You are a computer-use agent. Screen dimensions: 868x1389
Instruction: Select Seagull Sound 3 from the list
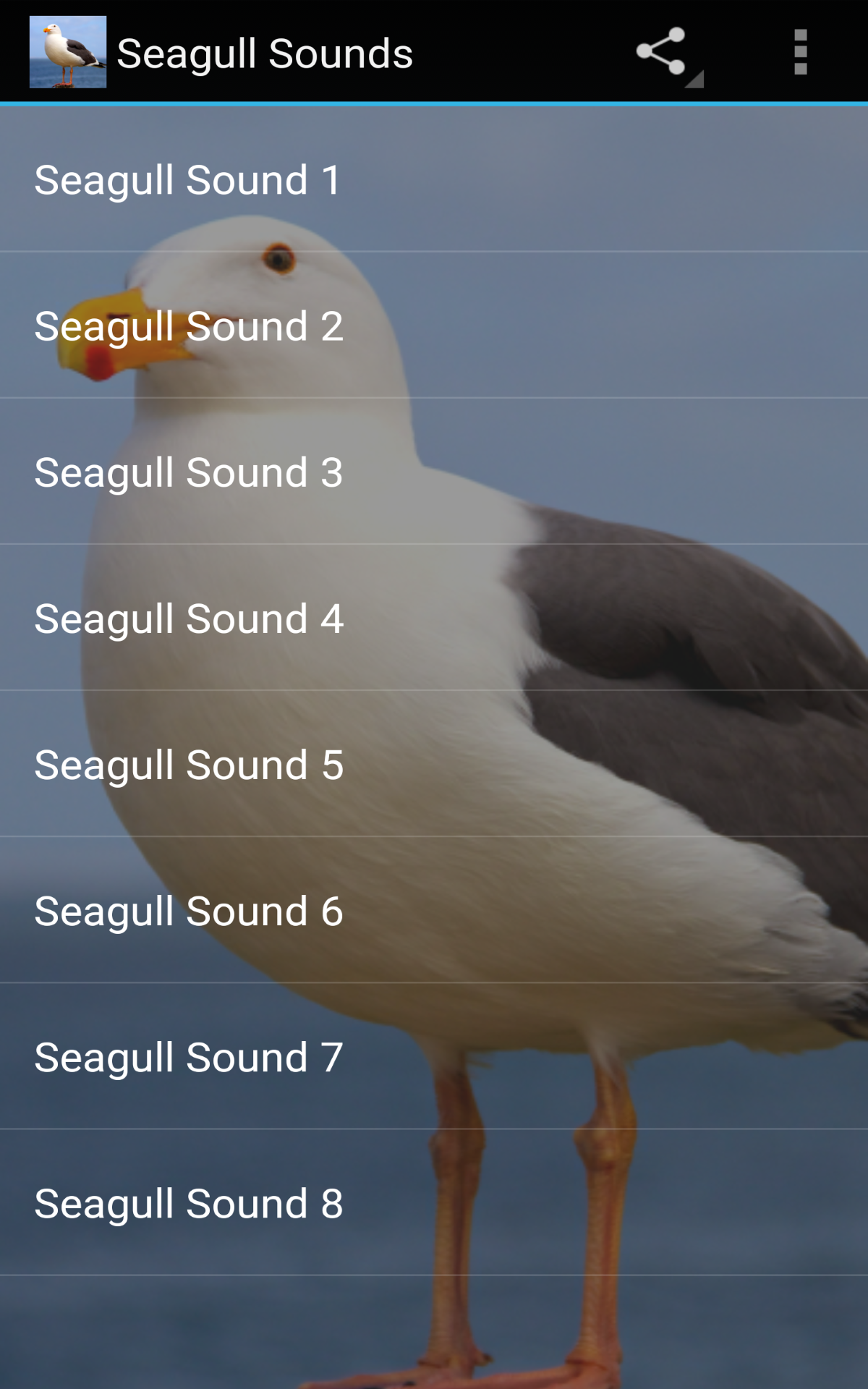pyautogui.click(x=190, y=473)
